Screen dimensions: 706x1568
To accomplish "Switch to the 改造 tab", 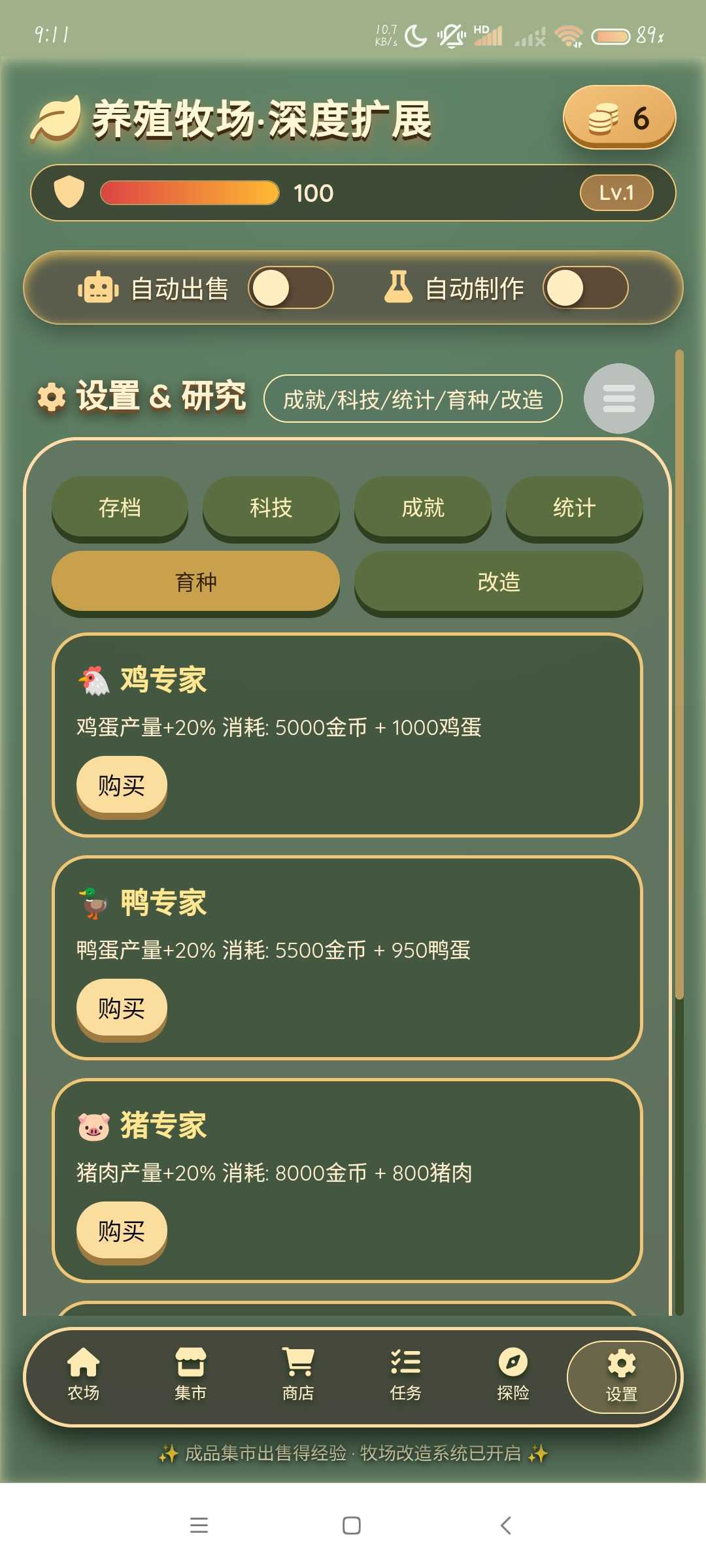I will point(498,581).
